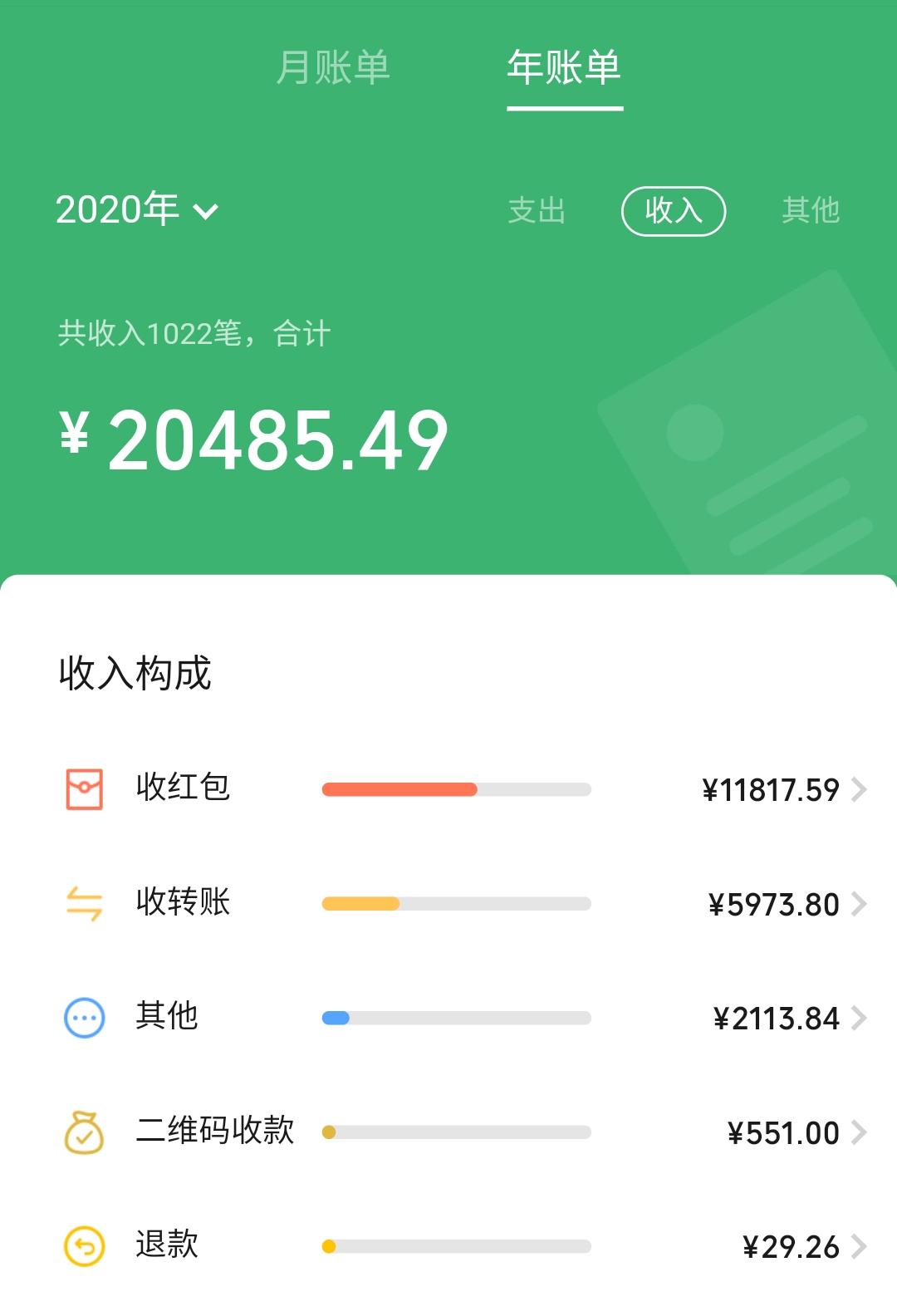Switch to the 年账单 yearly bill tab
This screenshot has height=1316, width=897.
click(565, 69)
